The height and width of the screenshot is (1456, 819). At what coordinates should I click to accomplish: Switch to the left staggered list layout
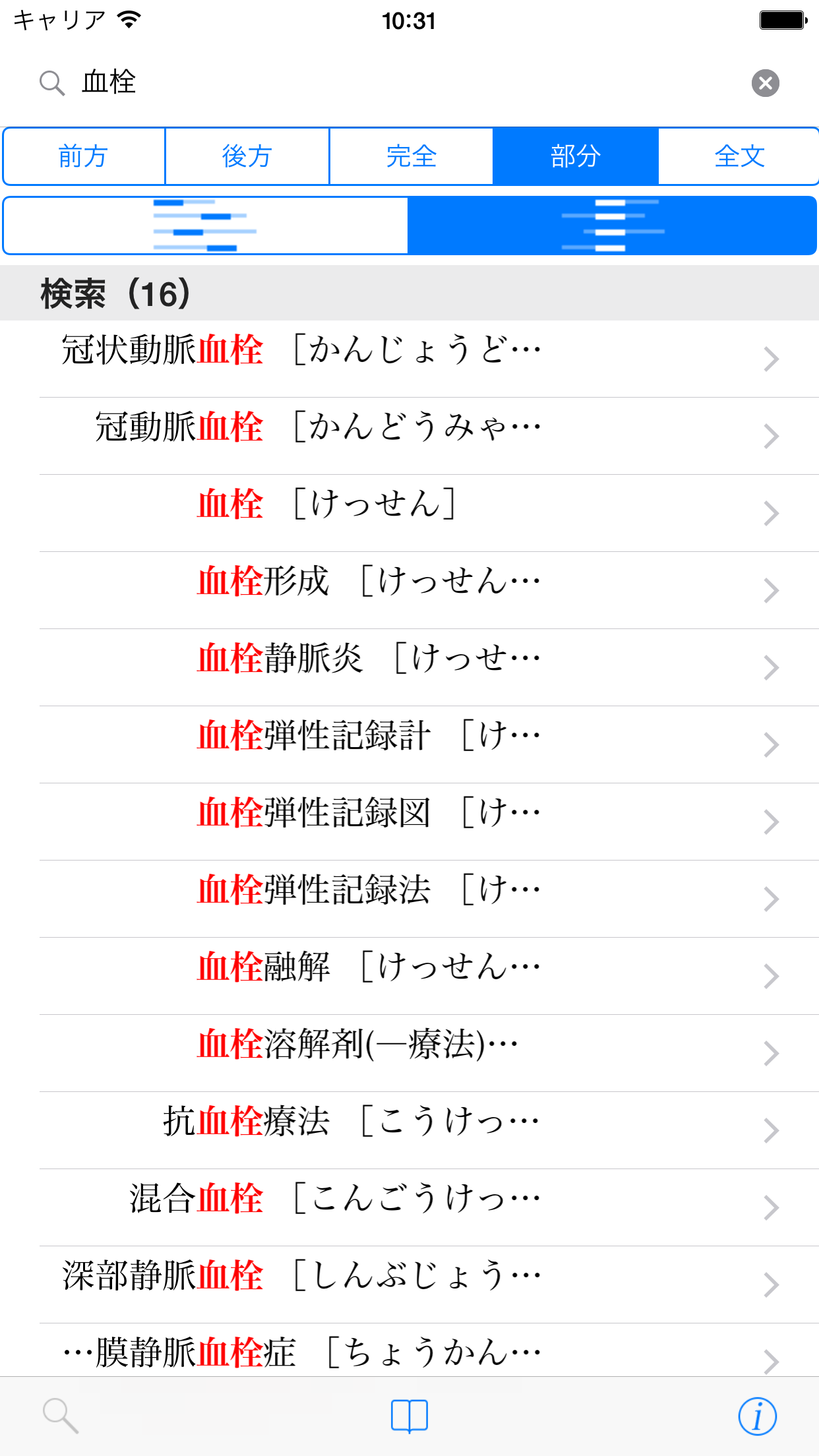[205, 225]
